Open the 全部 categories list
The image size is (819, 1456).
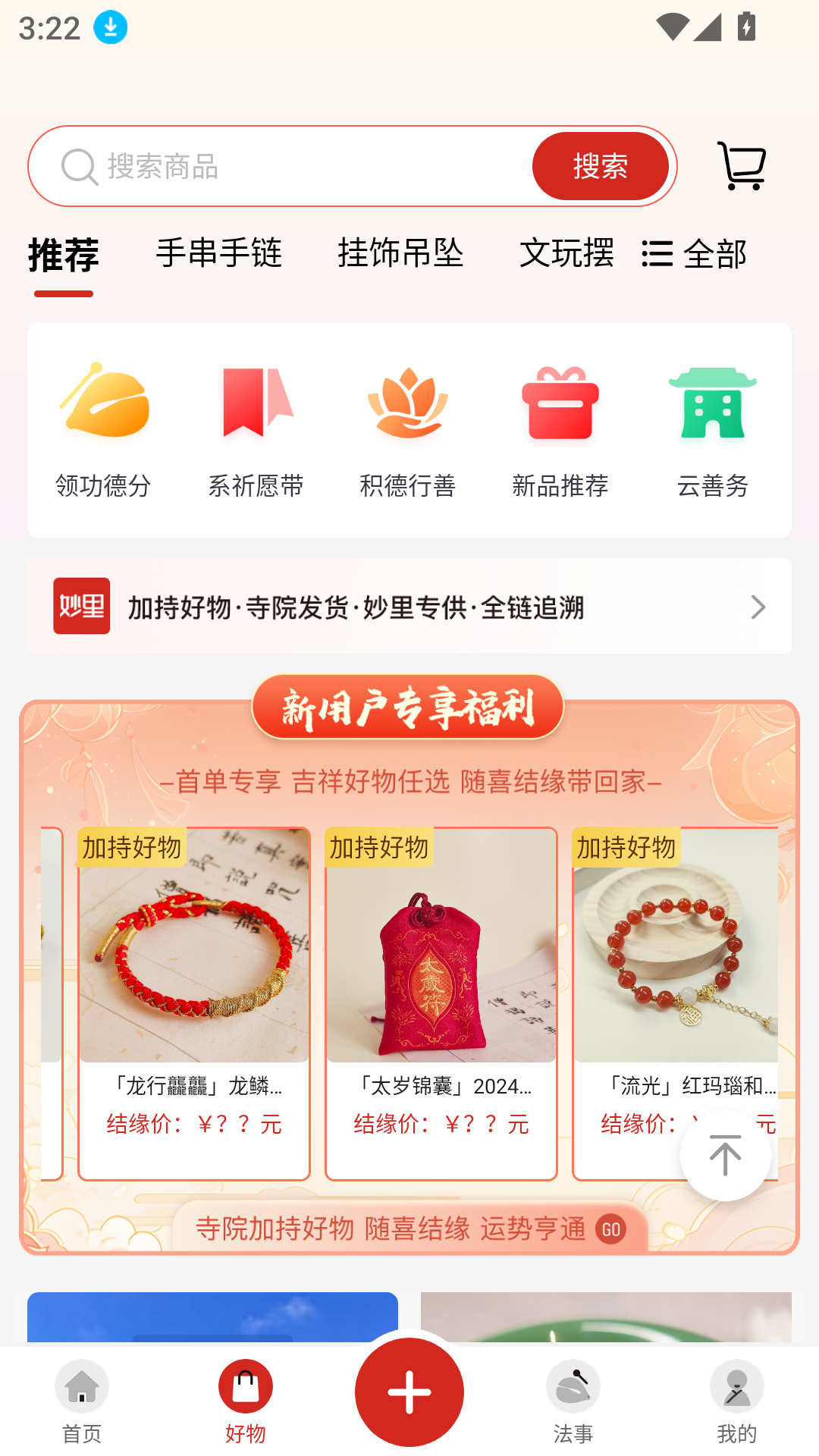695,254
